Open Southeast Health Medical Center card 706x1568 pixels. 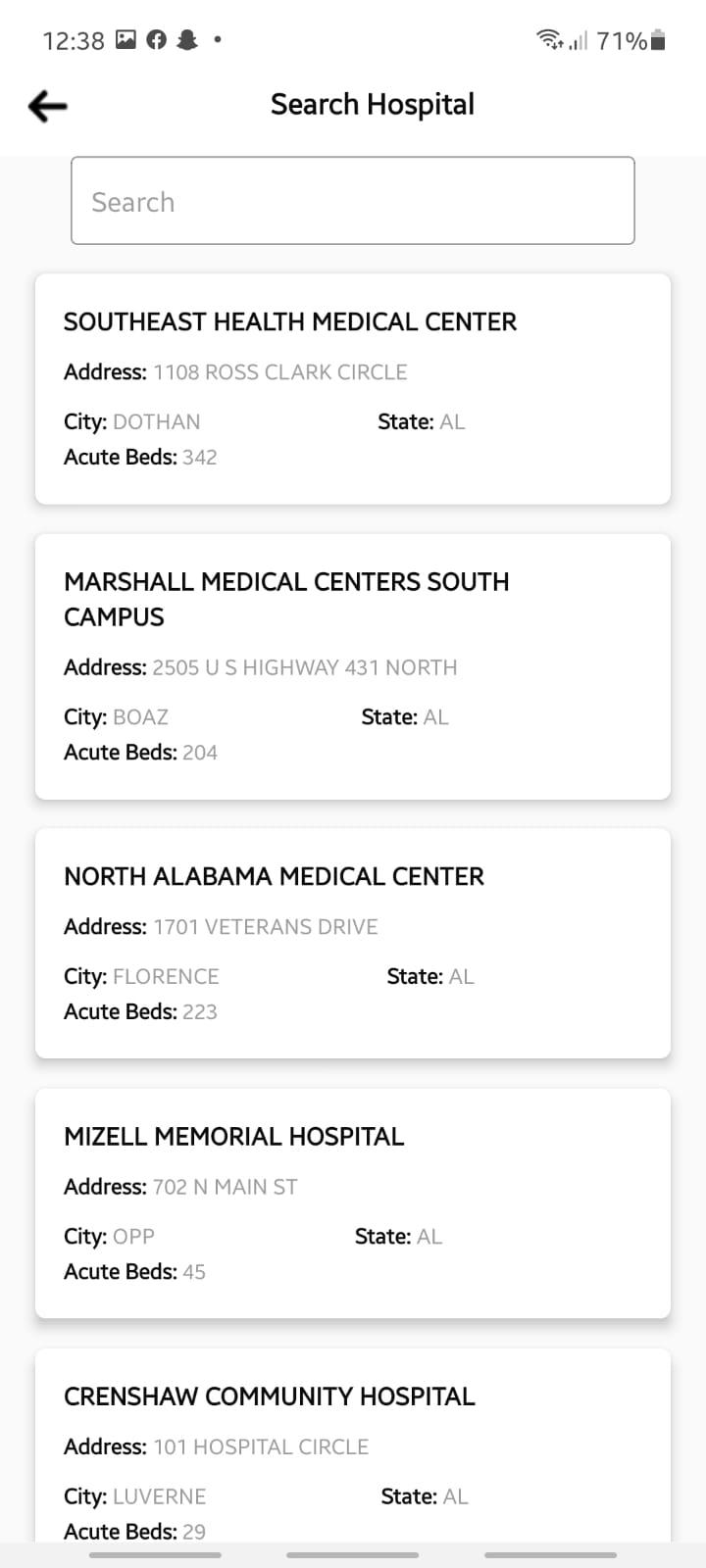(x=353, y=389)
